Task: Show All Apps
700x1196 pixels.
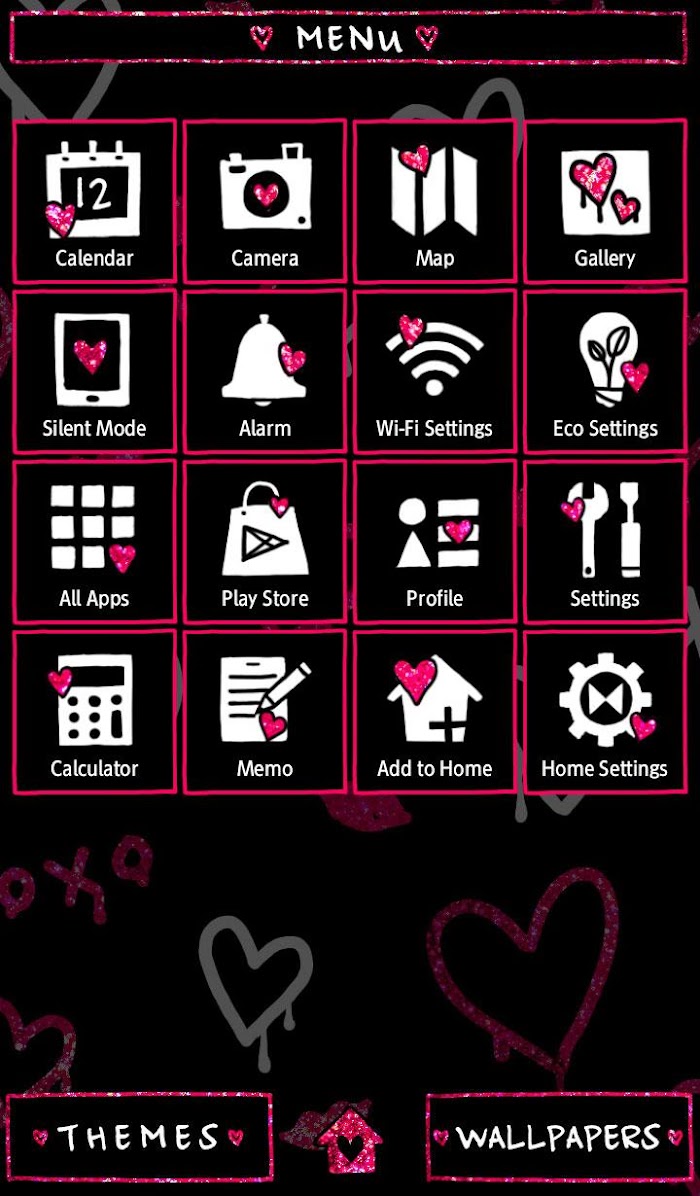Action: click(95, 542)
